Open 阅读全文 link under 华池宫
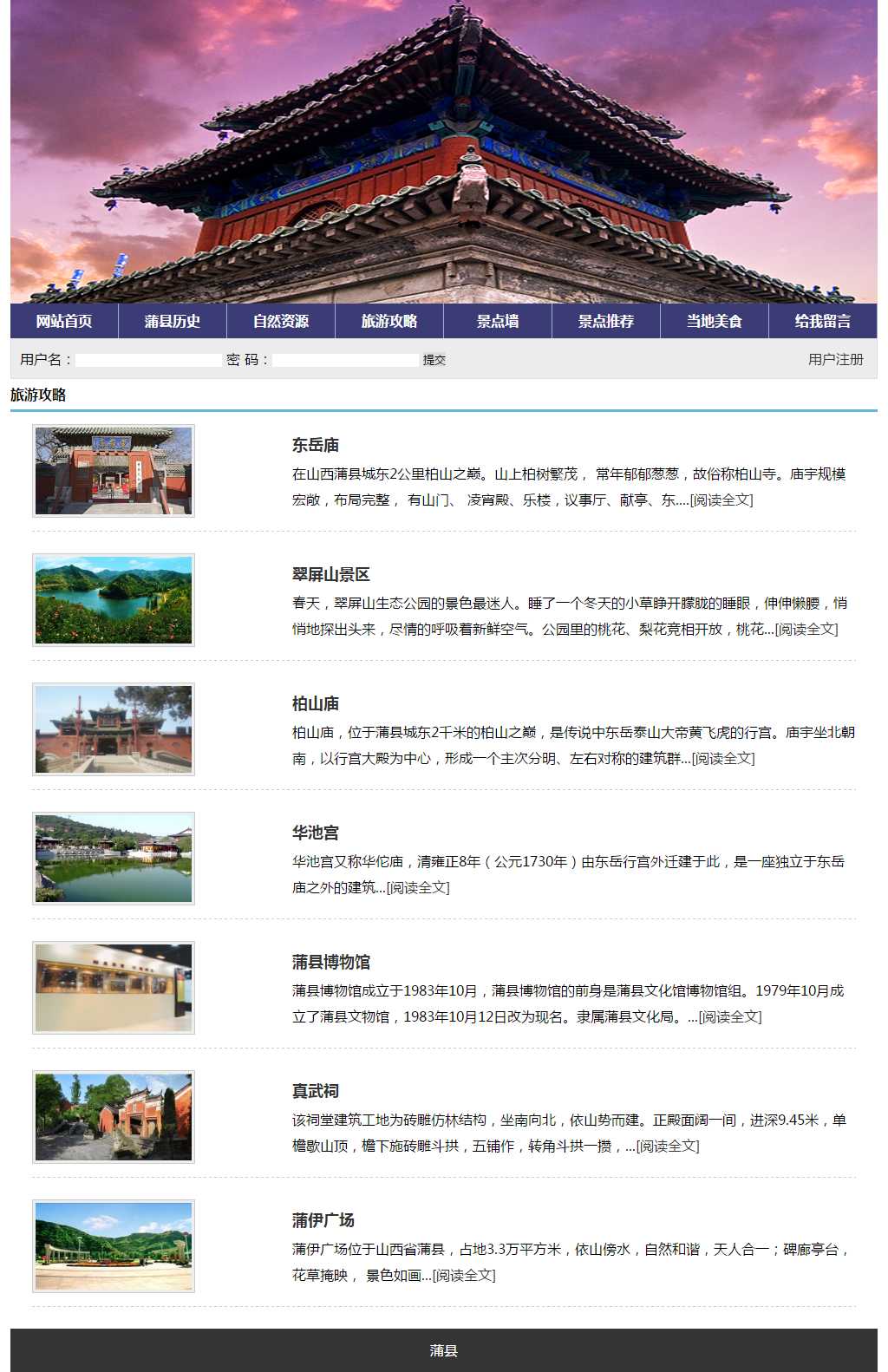The image size is (888, 1372). 418,887
